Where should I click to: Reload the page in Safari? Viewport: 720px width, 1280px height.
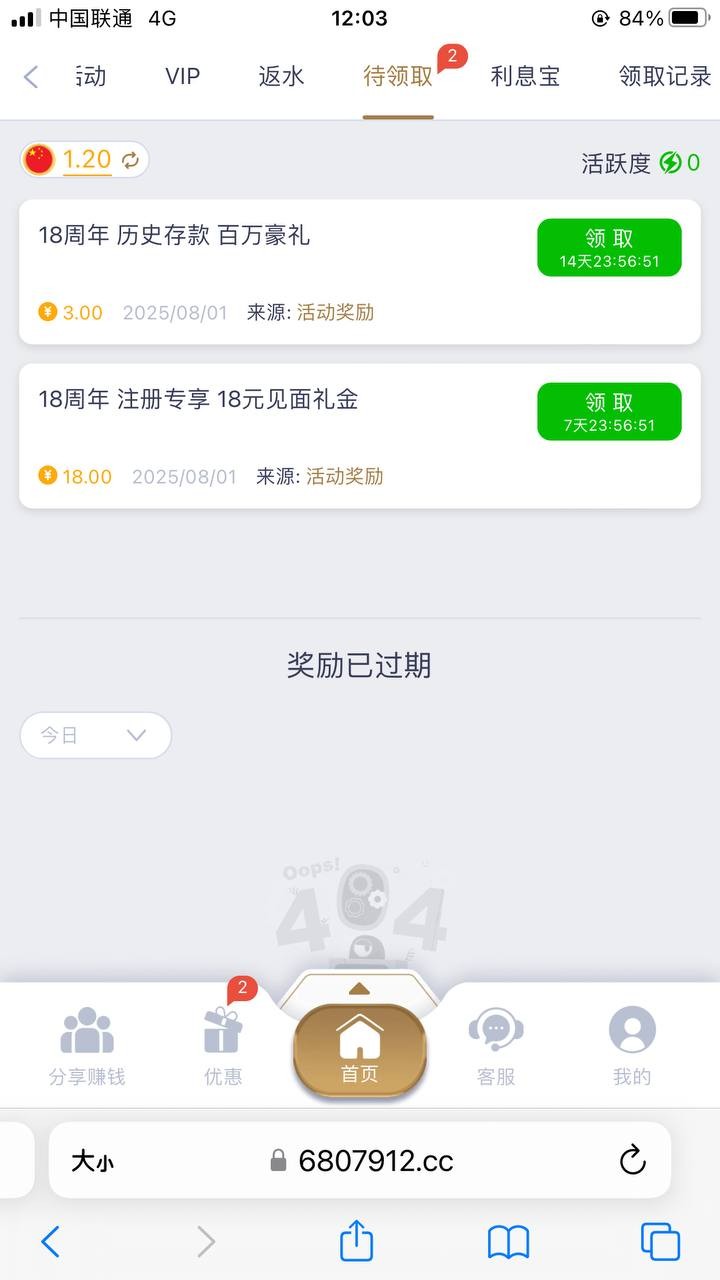point(632,1161)
